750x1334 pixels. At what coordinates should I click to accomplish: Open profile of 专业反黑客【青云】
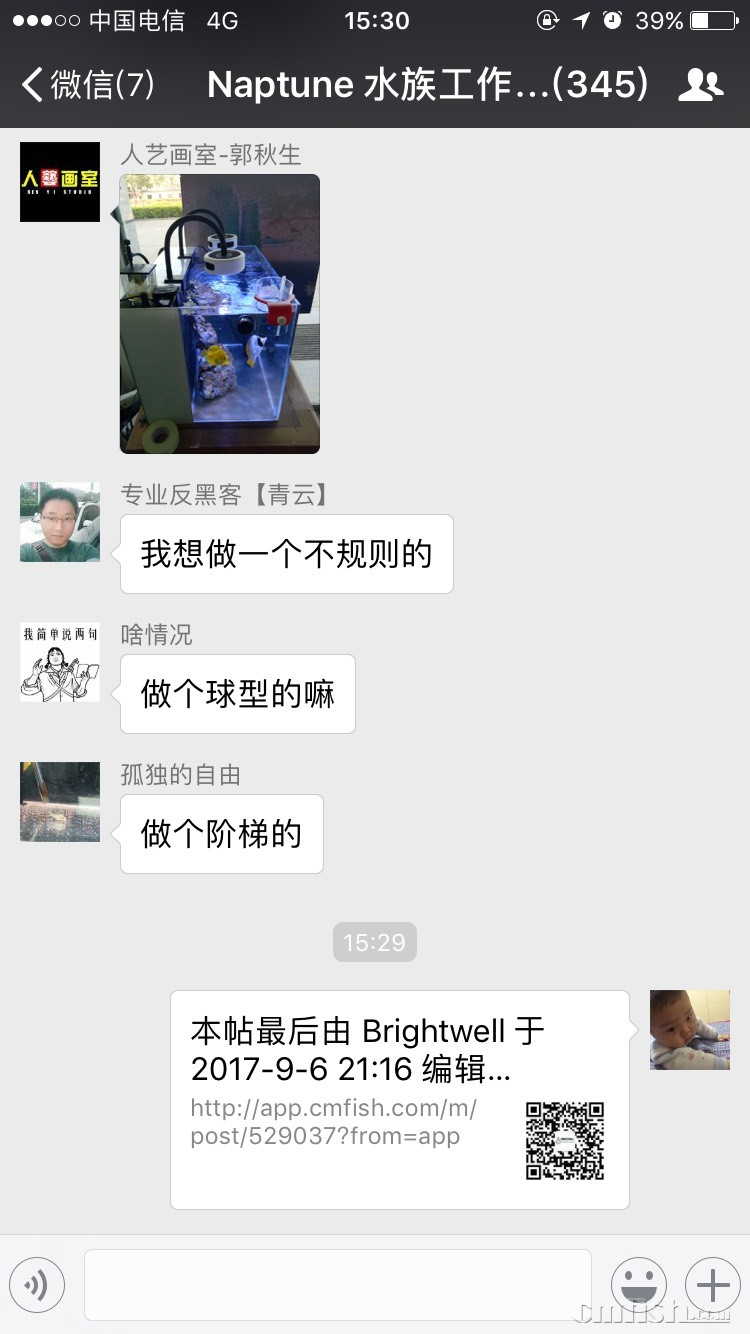(60, 522)
